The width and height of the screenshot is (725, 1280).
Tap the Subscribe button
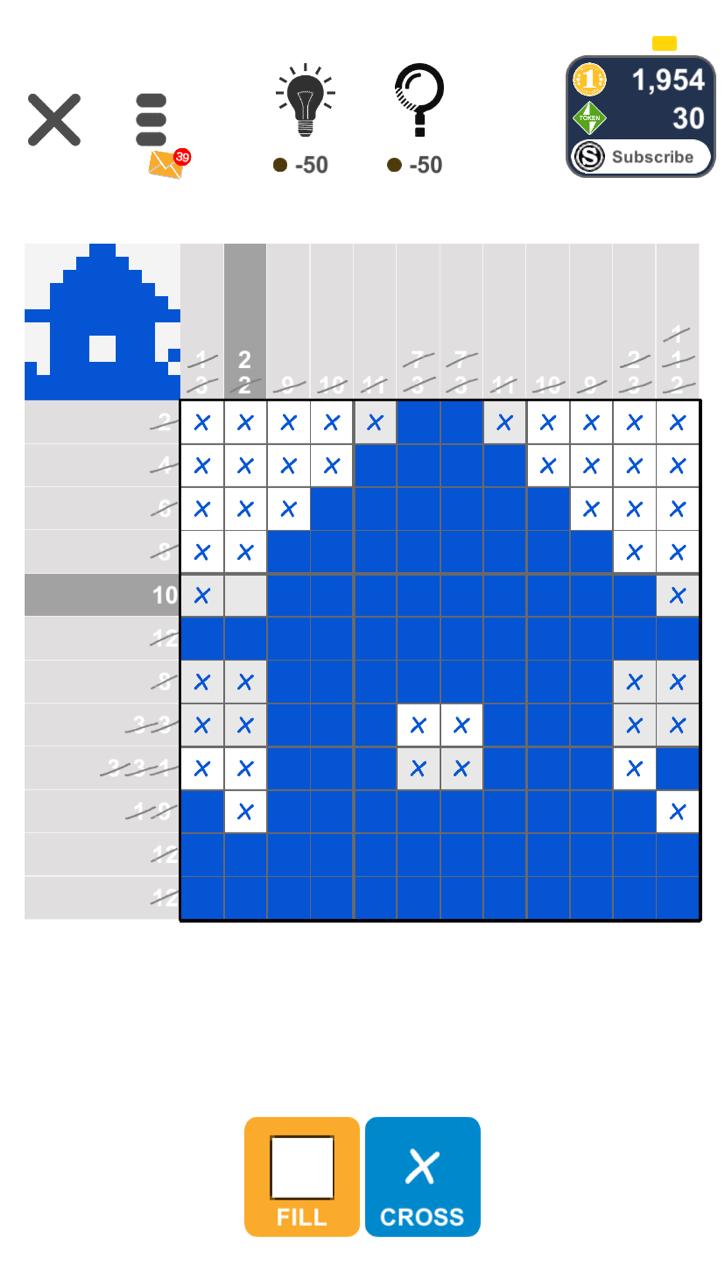[x=641, y=157]
